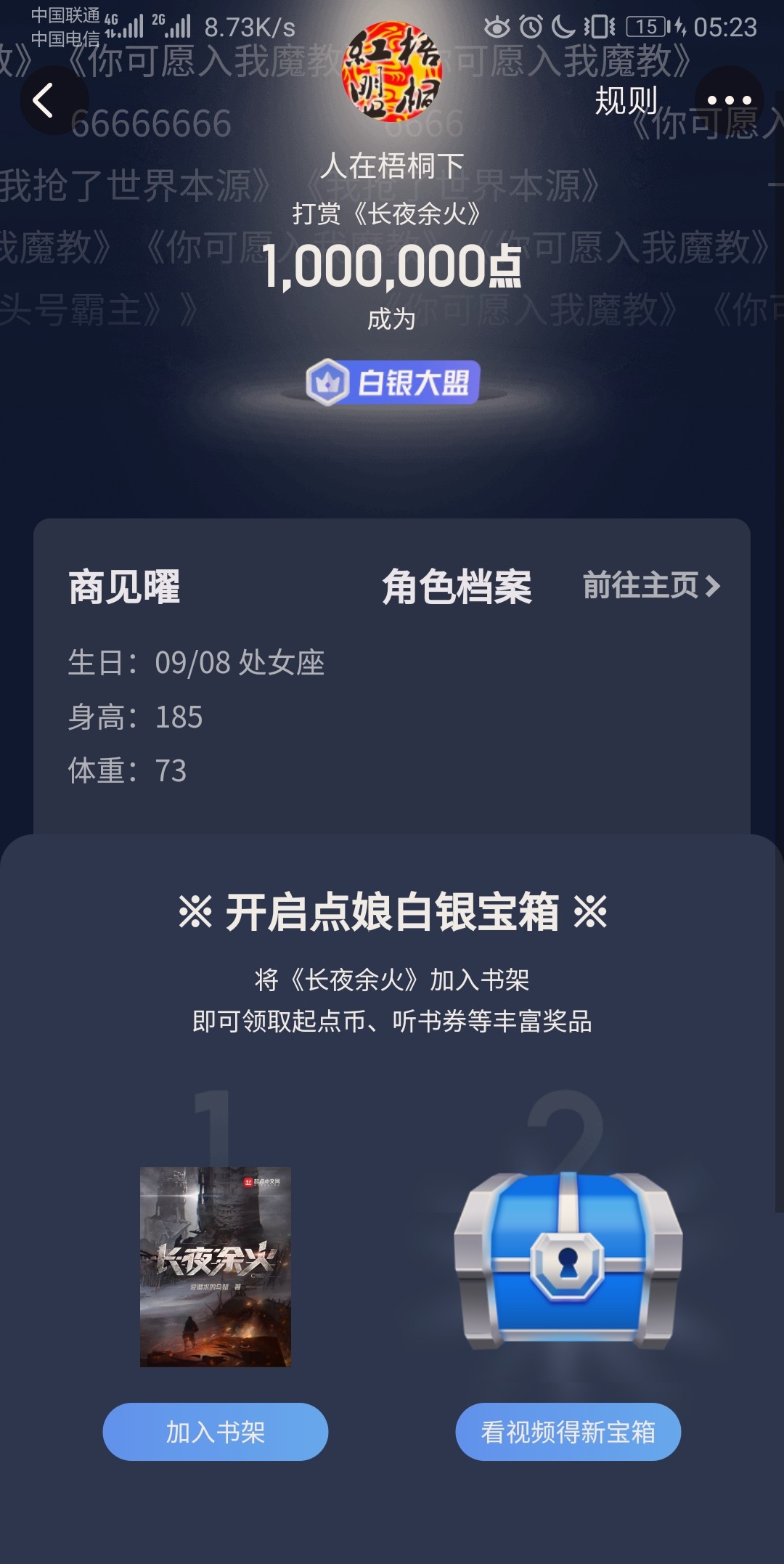
Task: Open the 规则 rules page
Action: click(x=625, y=100)
